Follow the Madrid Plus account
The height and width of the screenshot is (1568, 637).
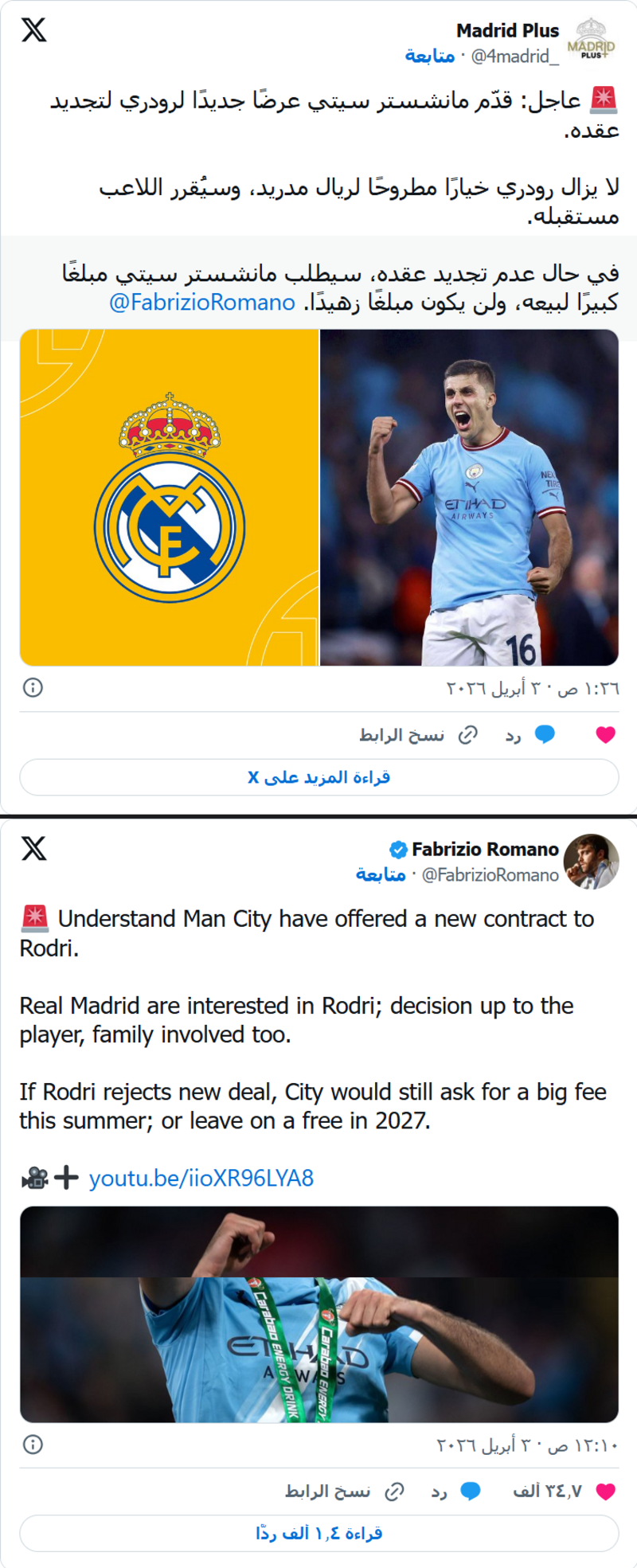[429, 56]
